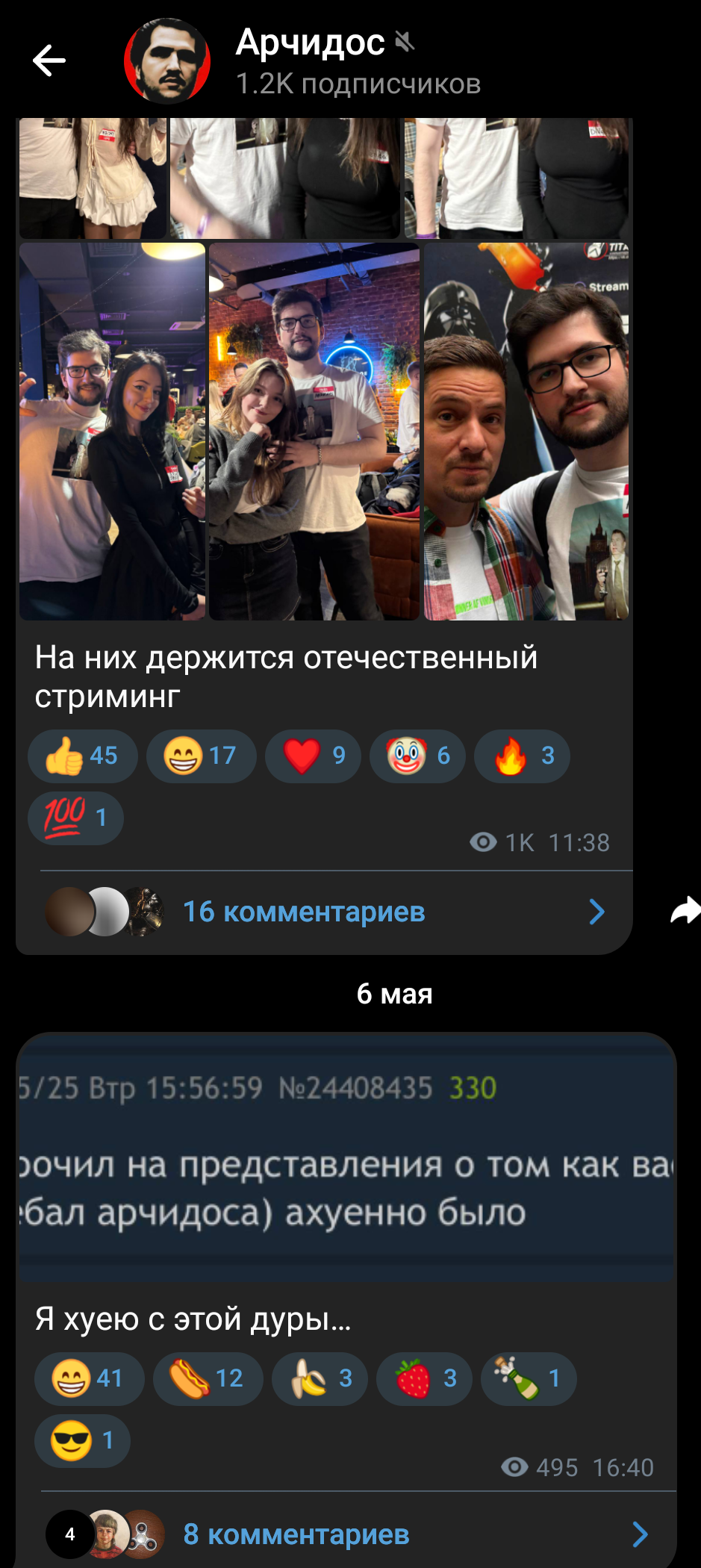
Task: Go back with the arrow icon
Action: 49,60
